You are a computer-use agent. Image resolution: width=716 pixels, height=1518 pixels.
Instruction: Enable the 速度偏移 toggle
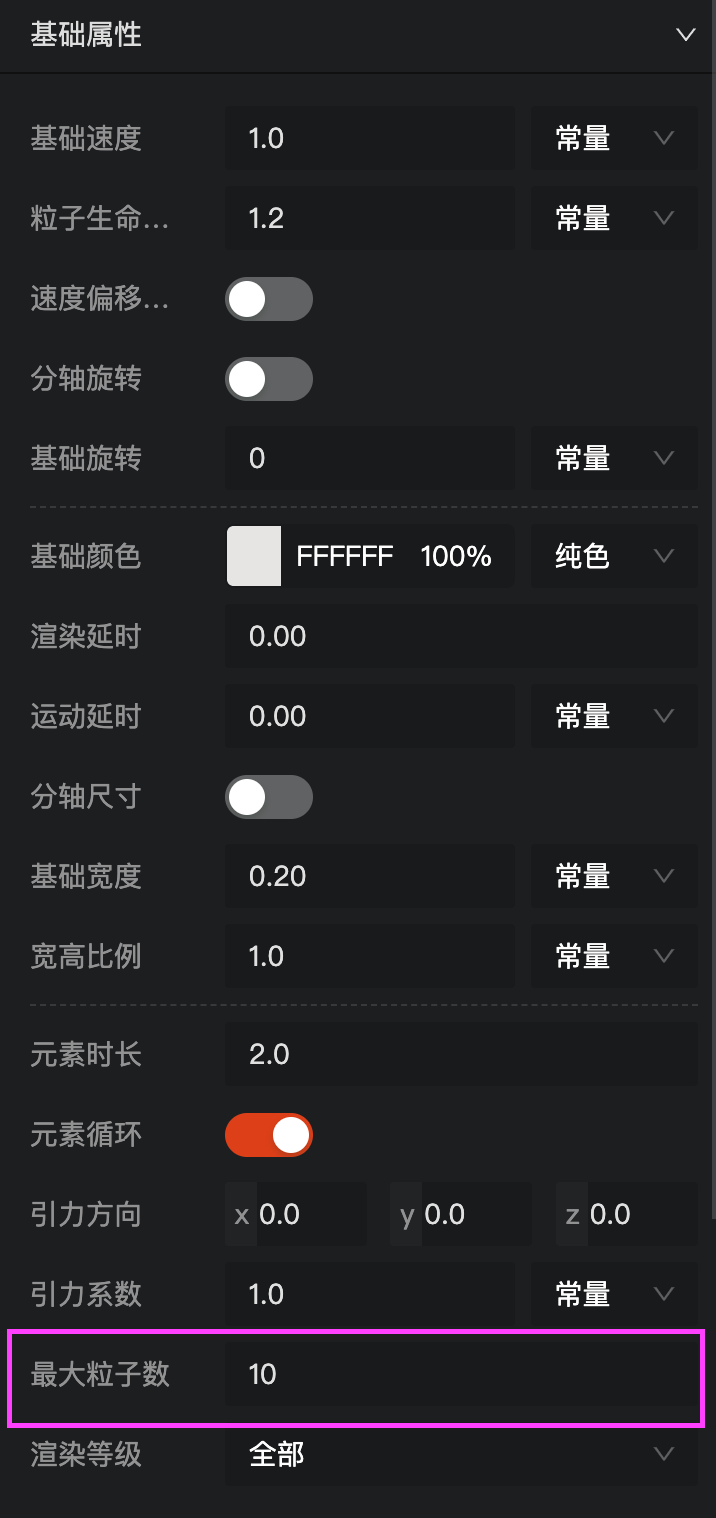coord(269,299)
